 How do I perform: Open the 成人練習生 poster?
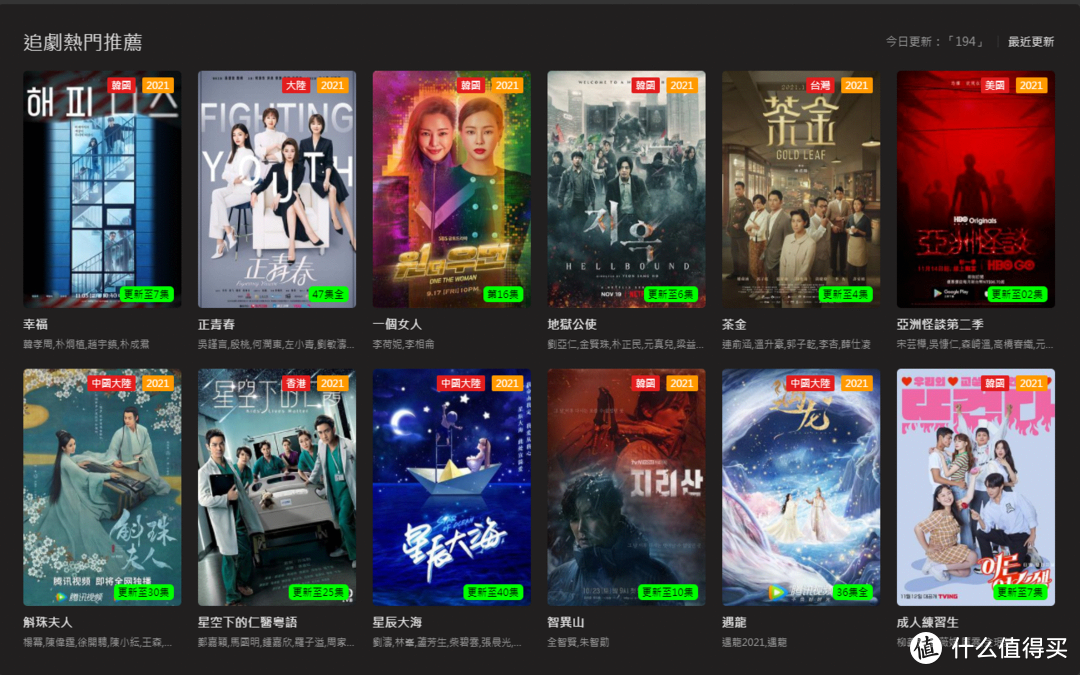(975, 488)
